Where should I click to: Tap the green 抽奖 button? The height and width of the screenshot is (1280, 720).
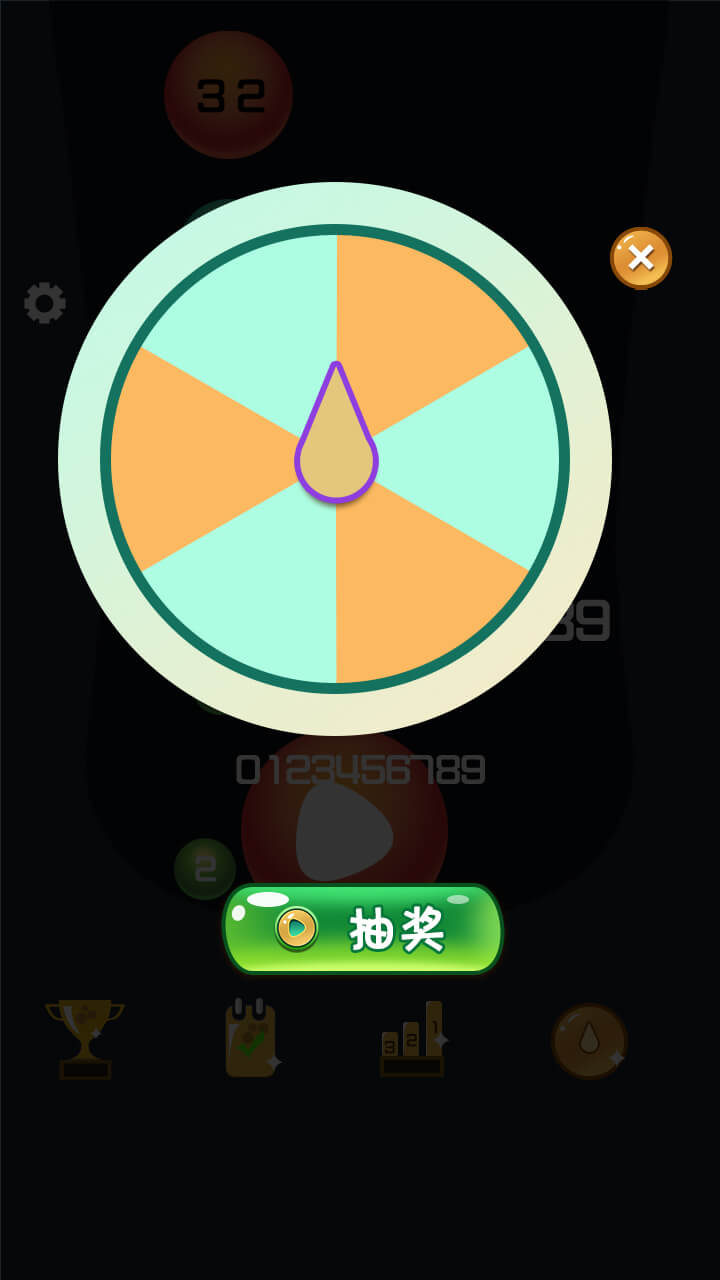coord(362,929)
